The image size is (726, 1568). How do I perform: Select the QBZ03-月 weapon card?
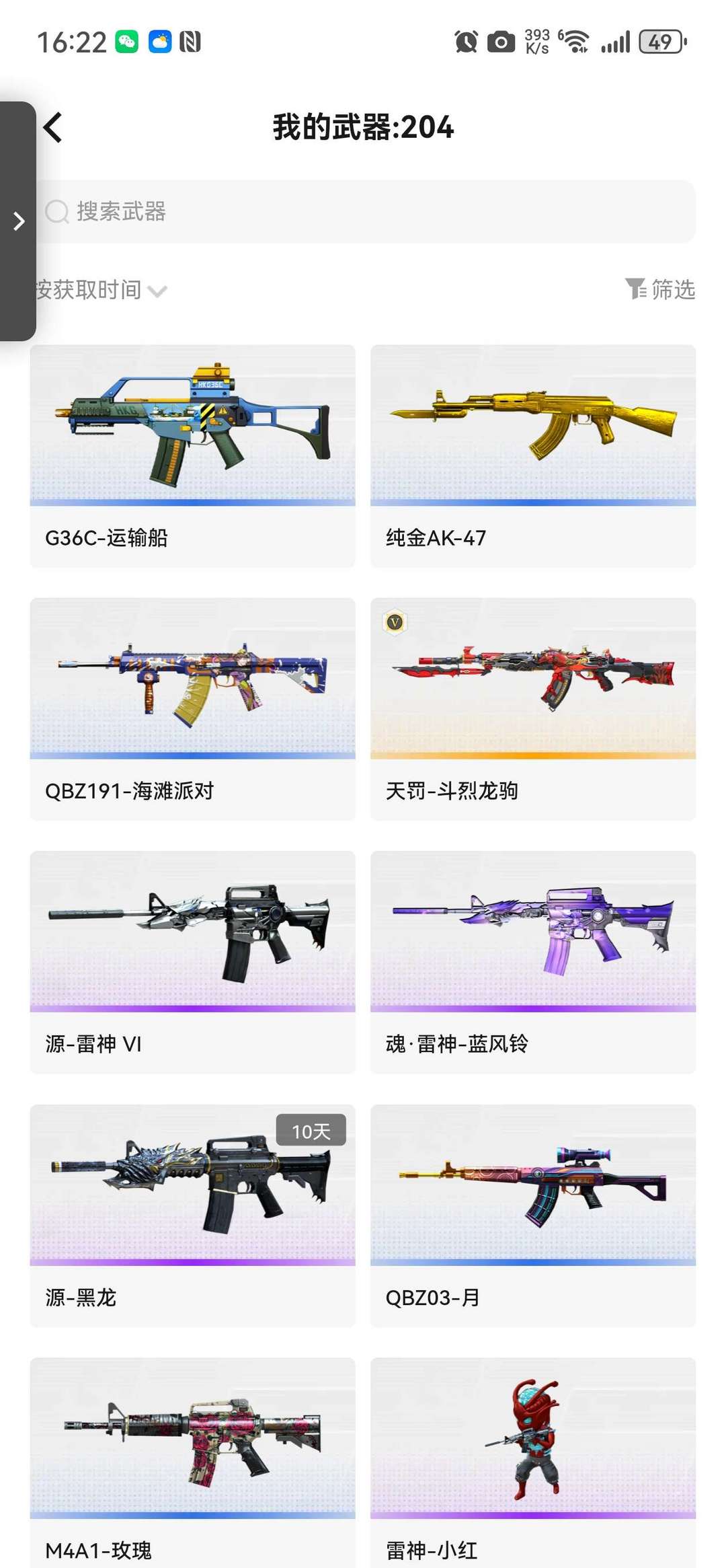532,1215
